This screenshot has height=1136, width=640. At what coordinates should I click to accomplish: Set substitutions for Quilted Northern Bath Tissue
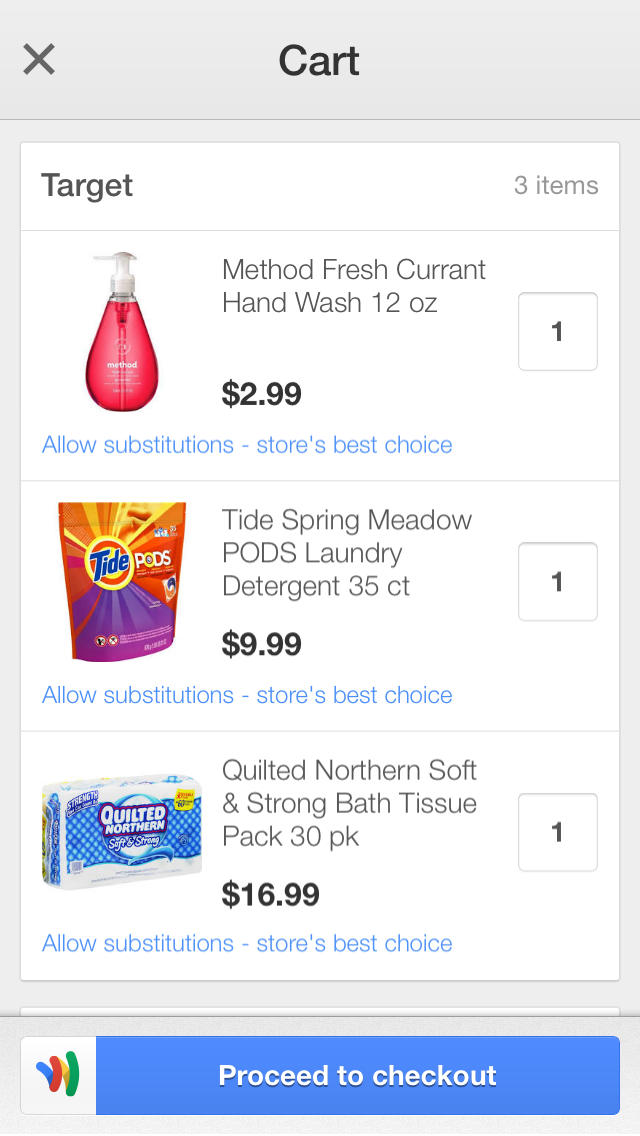[247, 943]
